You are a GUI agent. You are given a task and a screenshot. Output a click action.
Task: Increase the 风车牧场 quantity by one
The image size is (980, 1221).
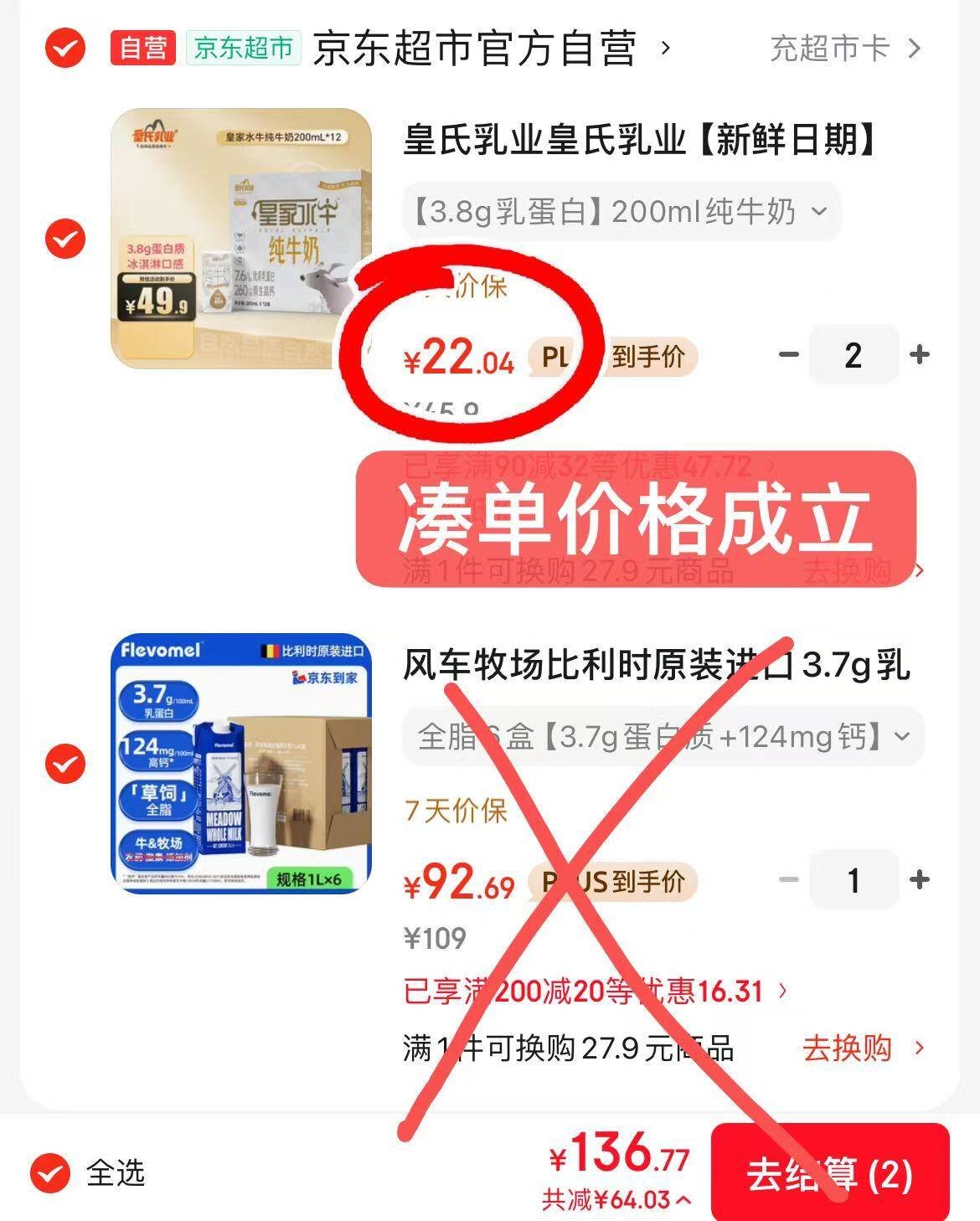click(920, 879)
